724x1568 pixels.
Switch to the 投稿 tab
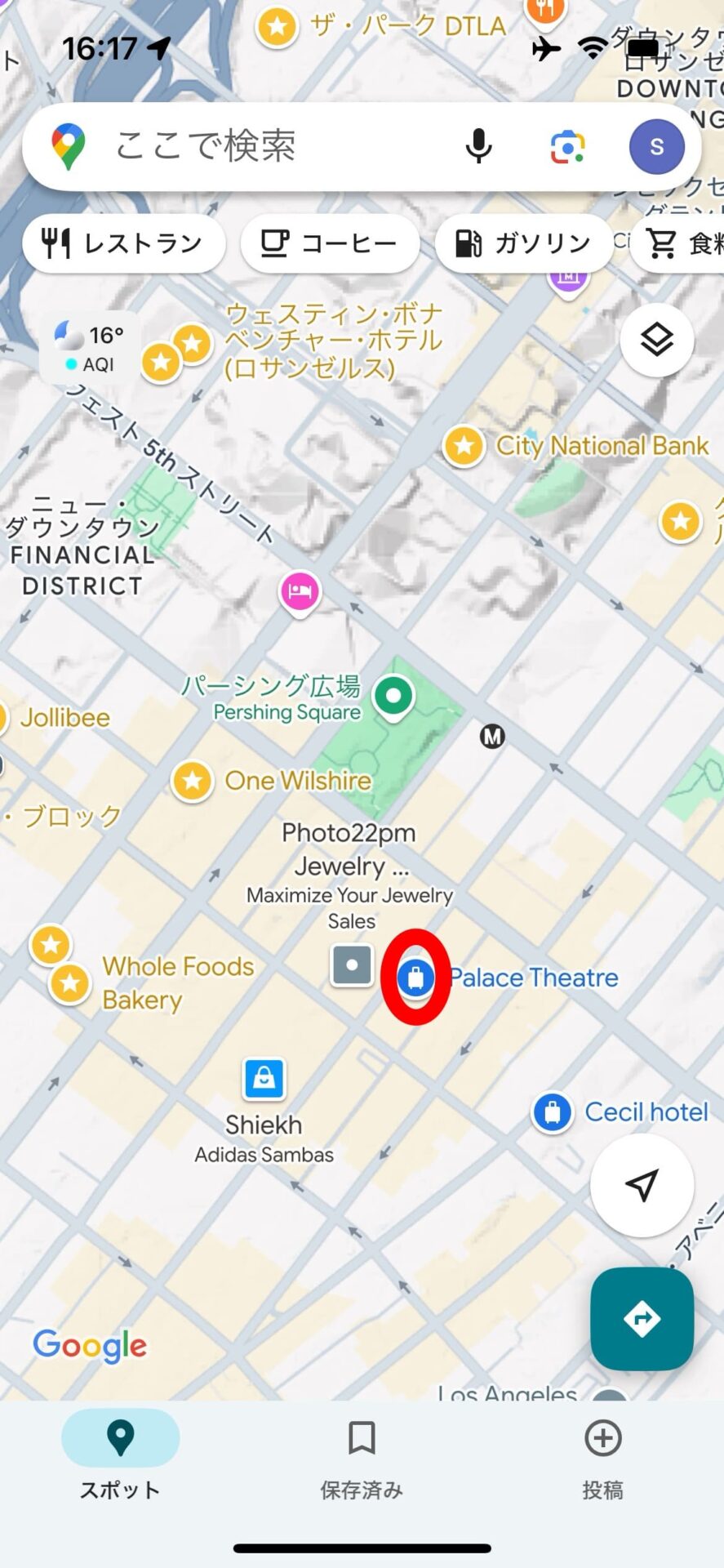tap(602, 1459)
